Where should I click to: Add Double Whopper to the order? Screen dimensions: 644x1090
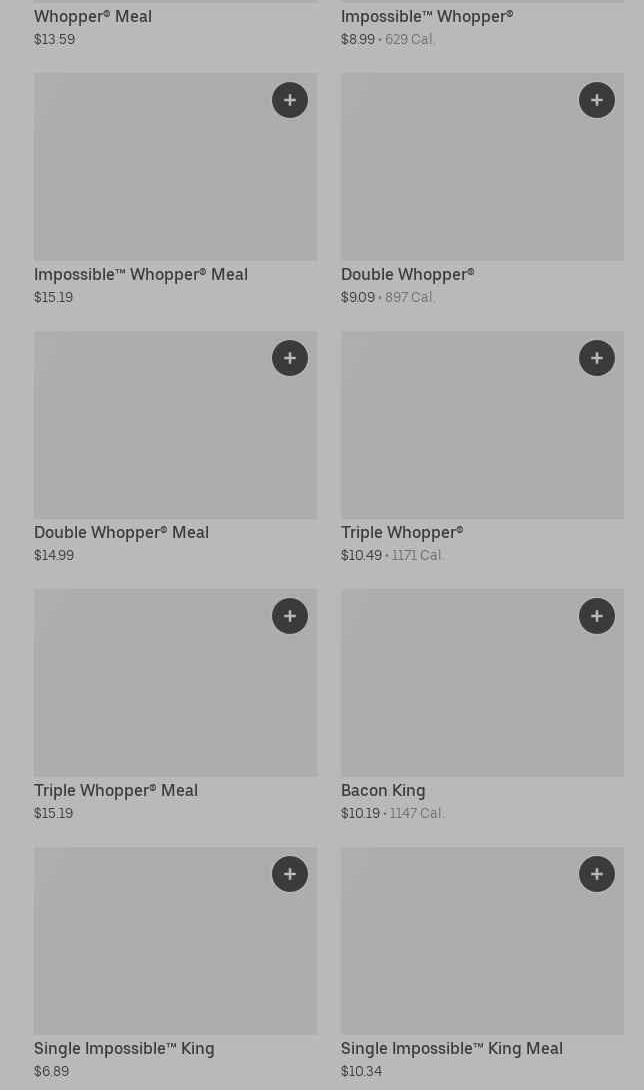pos(597,100)
